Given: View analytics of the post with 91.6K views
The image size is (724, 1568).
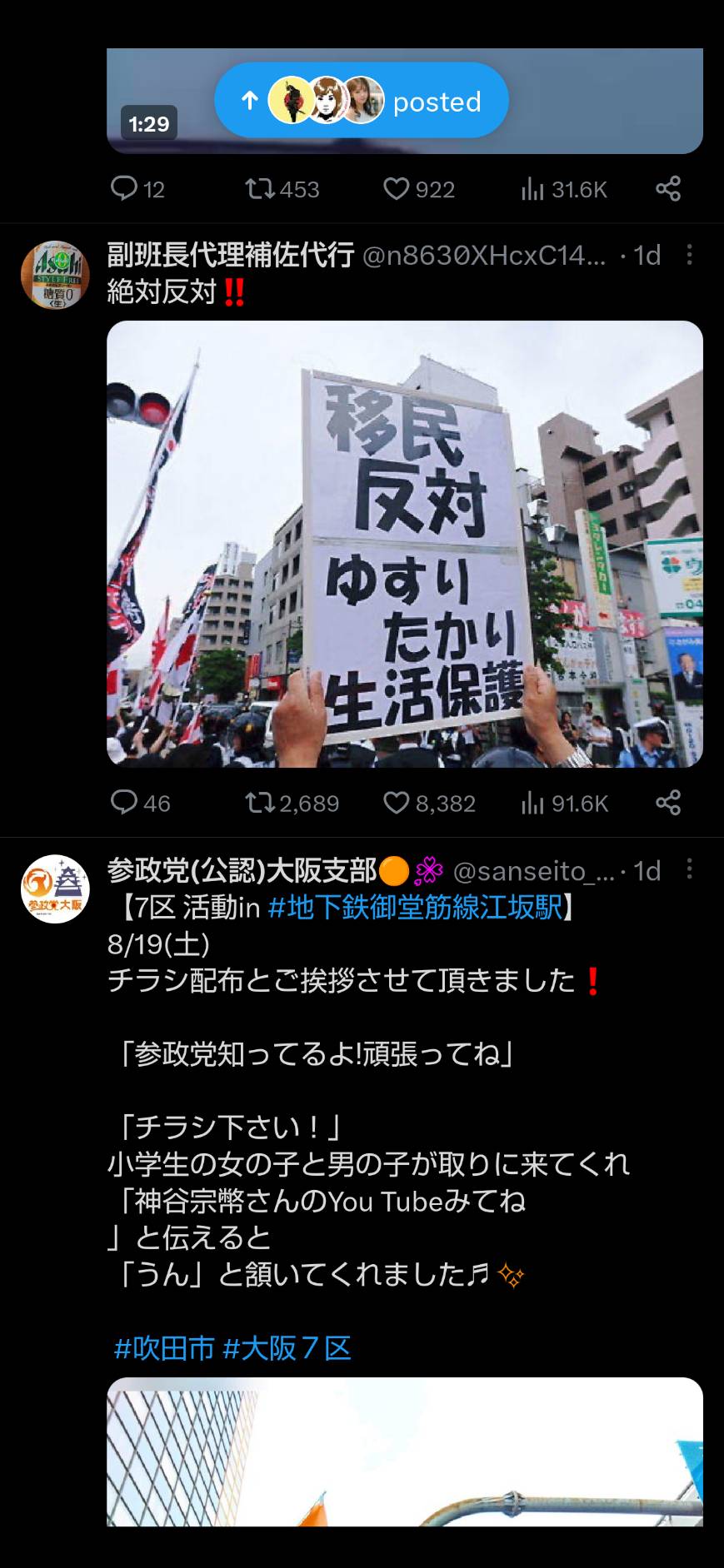Looking at the screenshot, I should click(x=564, y=803).
